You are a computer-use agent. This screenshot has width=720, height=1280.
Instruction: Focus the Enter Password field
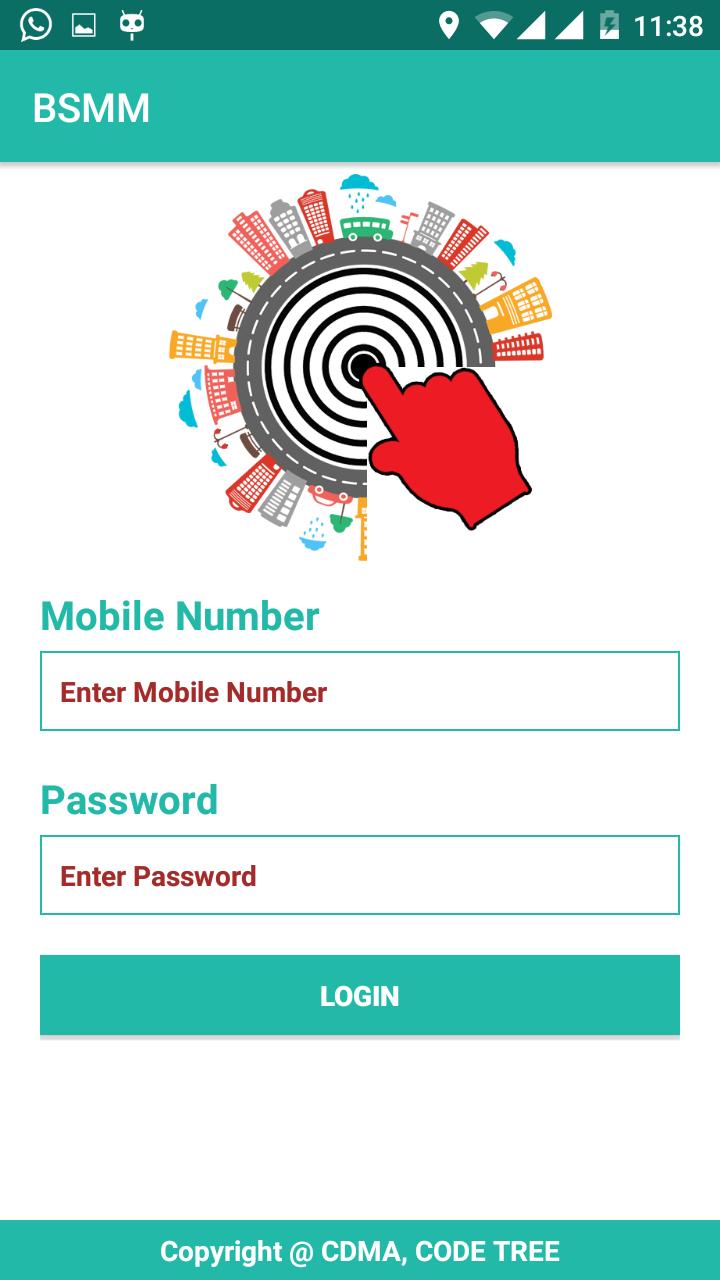pyautogui.click(x=360, y=875)
